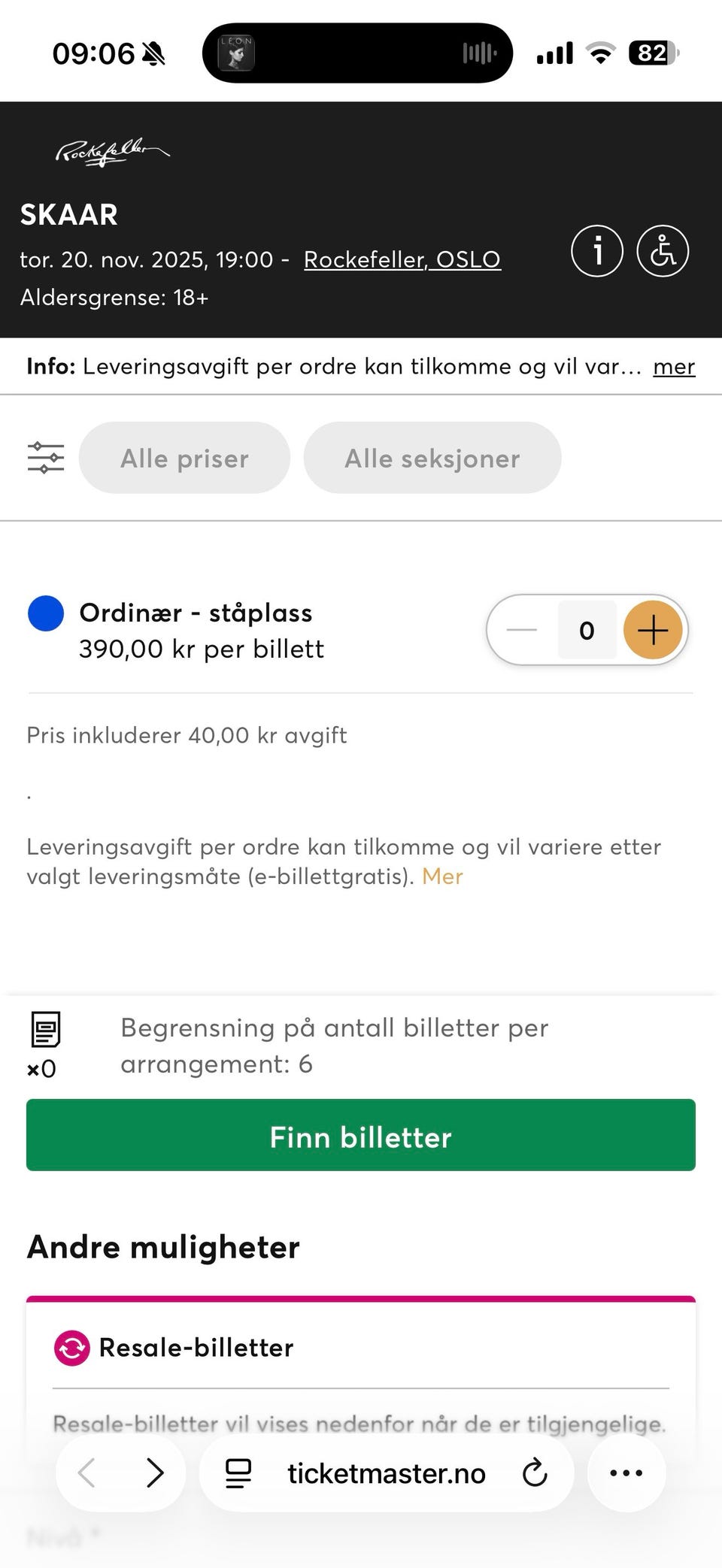The image size is (722, 1568).
Task: Open the Rockefeller, OSLO venue link
Action: 402,259
